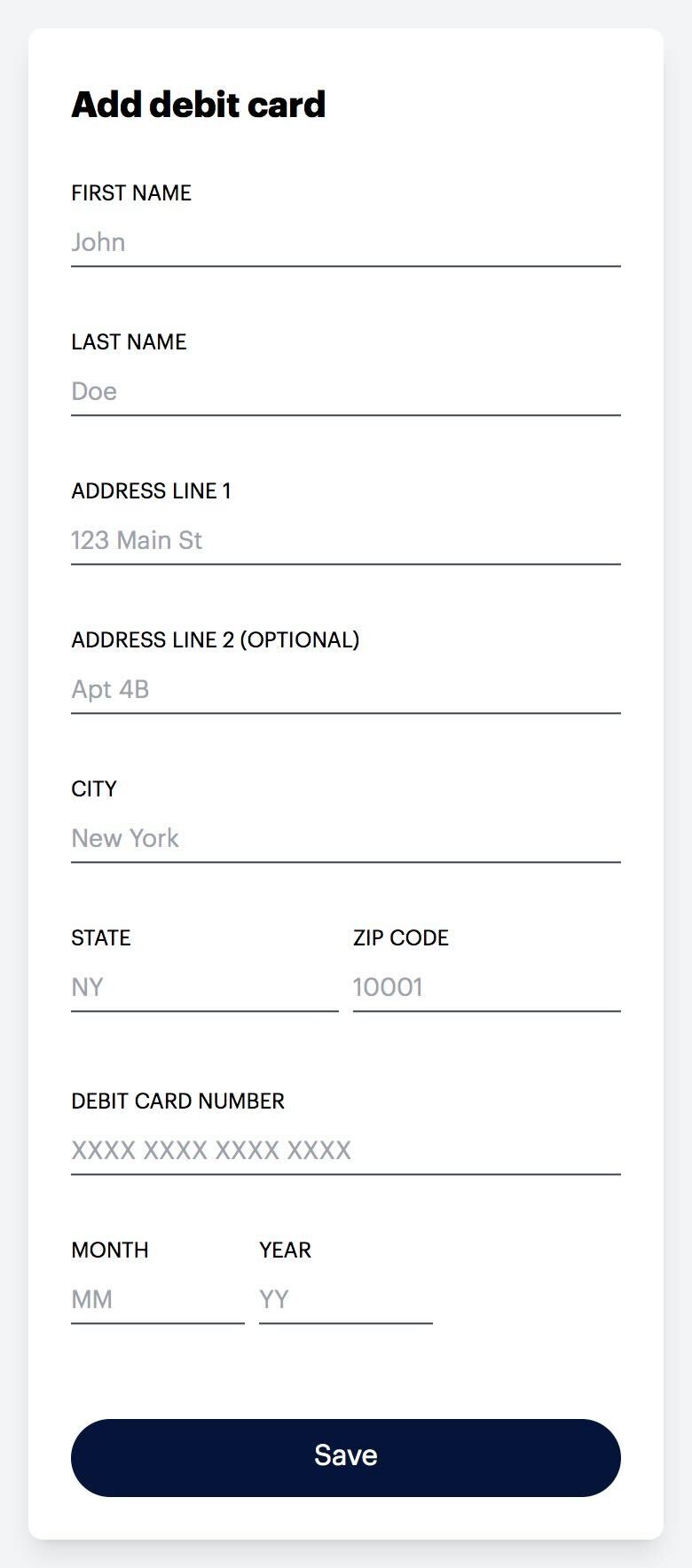This screenshot has height=1568, width=692.
Task: Click the Doe placeholder text
Action: click(x=94, y=390)
